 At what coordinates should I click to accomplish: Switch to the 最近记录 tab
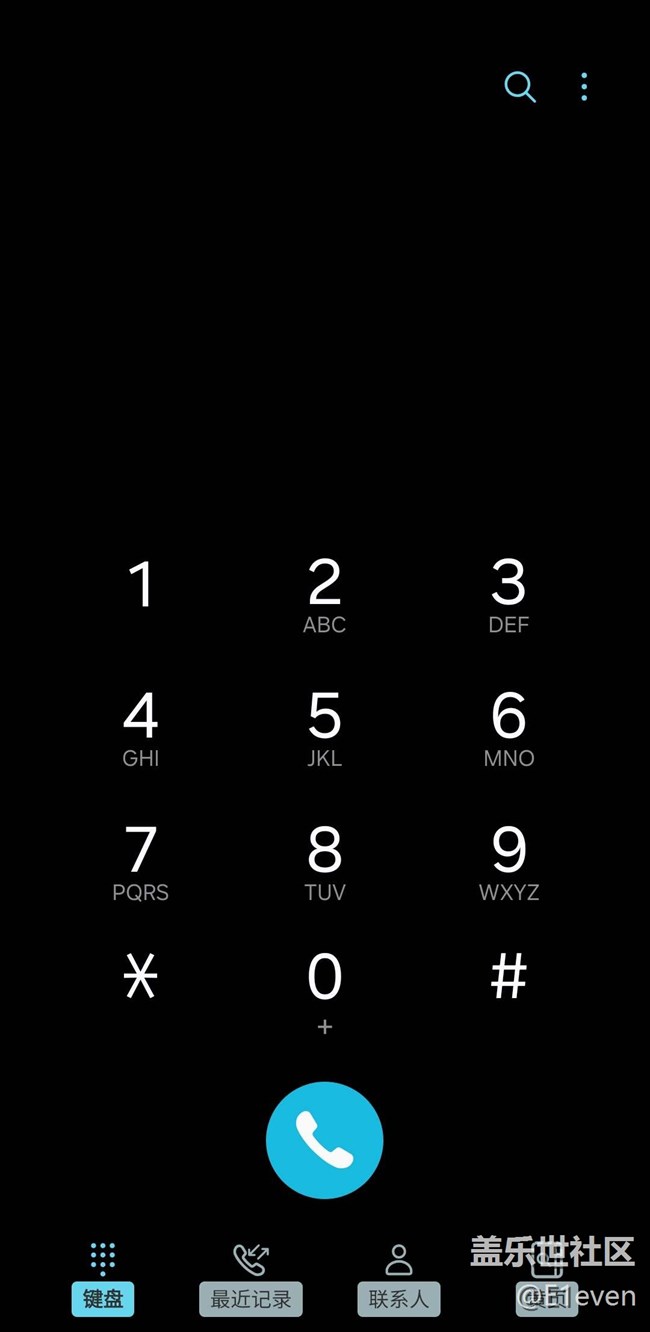[x=251, y=1278]
